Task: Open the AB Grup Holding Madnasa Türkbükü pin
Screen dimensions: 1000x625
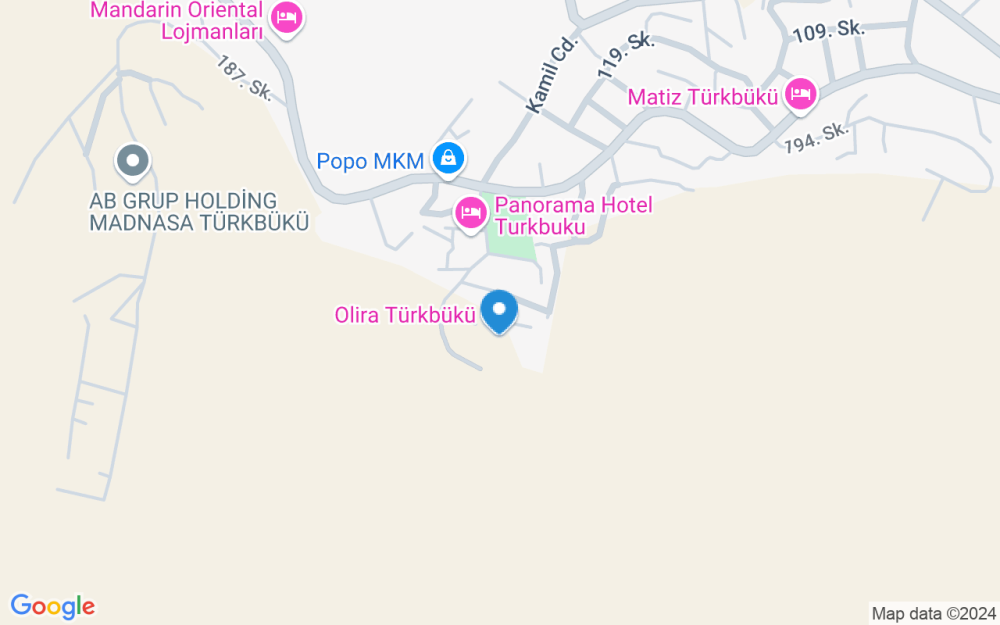Action: tap(133, 162)
